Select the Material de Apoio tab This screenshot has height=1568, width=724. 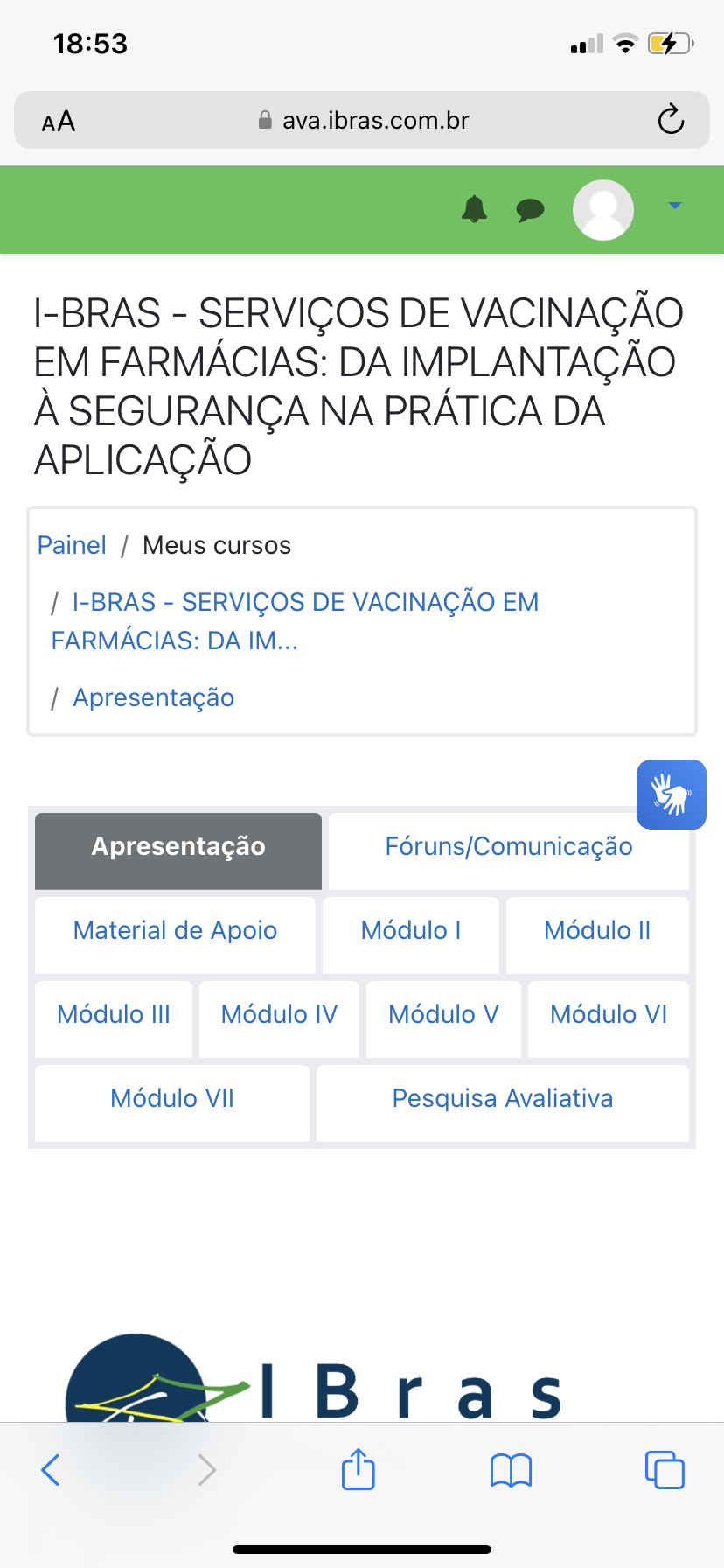point(175,930)
